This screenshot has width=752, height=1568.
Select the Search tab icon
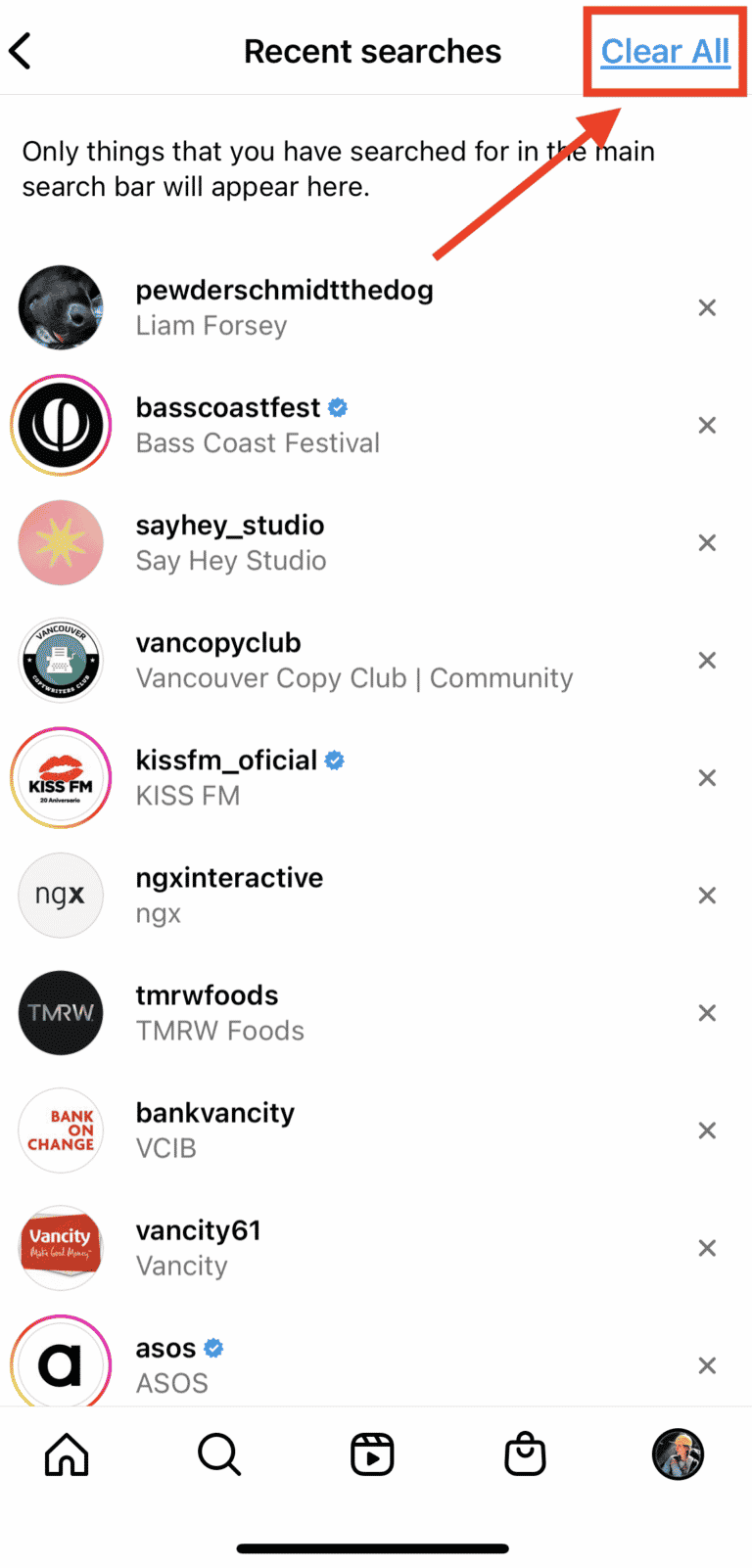click(218, 1454)
